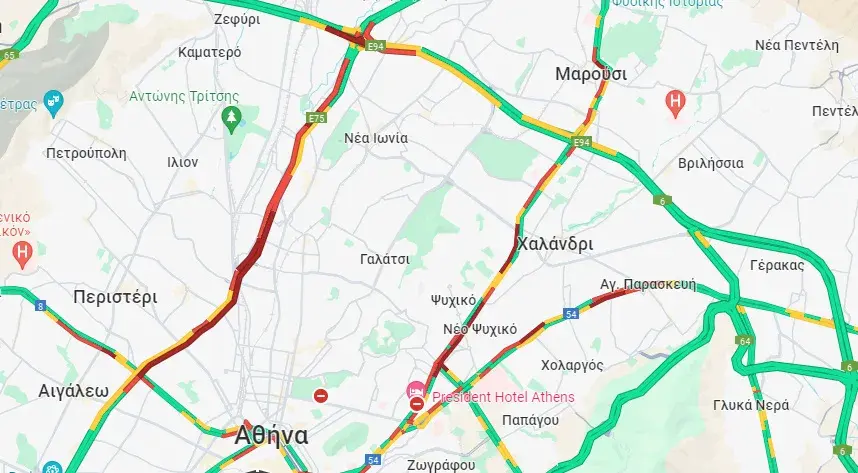858x473 pixels.
Task: Open the President Hotel Athens pin
Action: point(416,389)
